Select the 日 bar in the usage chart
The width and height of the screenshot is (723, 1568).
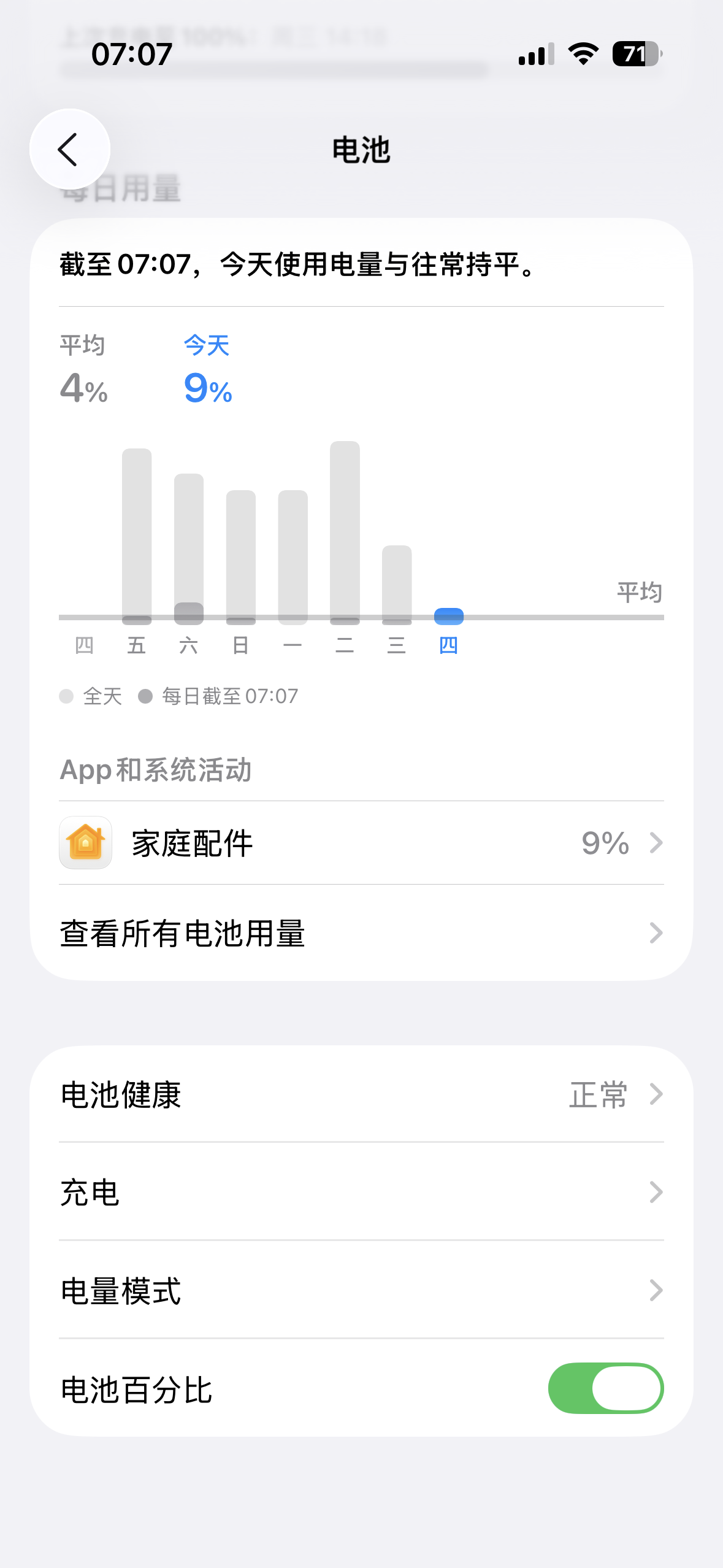241,556
